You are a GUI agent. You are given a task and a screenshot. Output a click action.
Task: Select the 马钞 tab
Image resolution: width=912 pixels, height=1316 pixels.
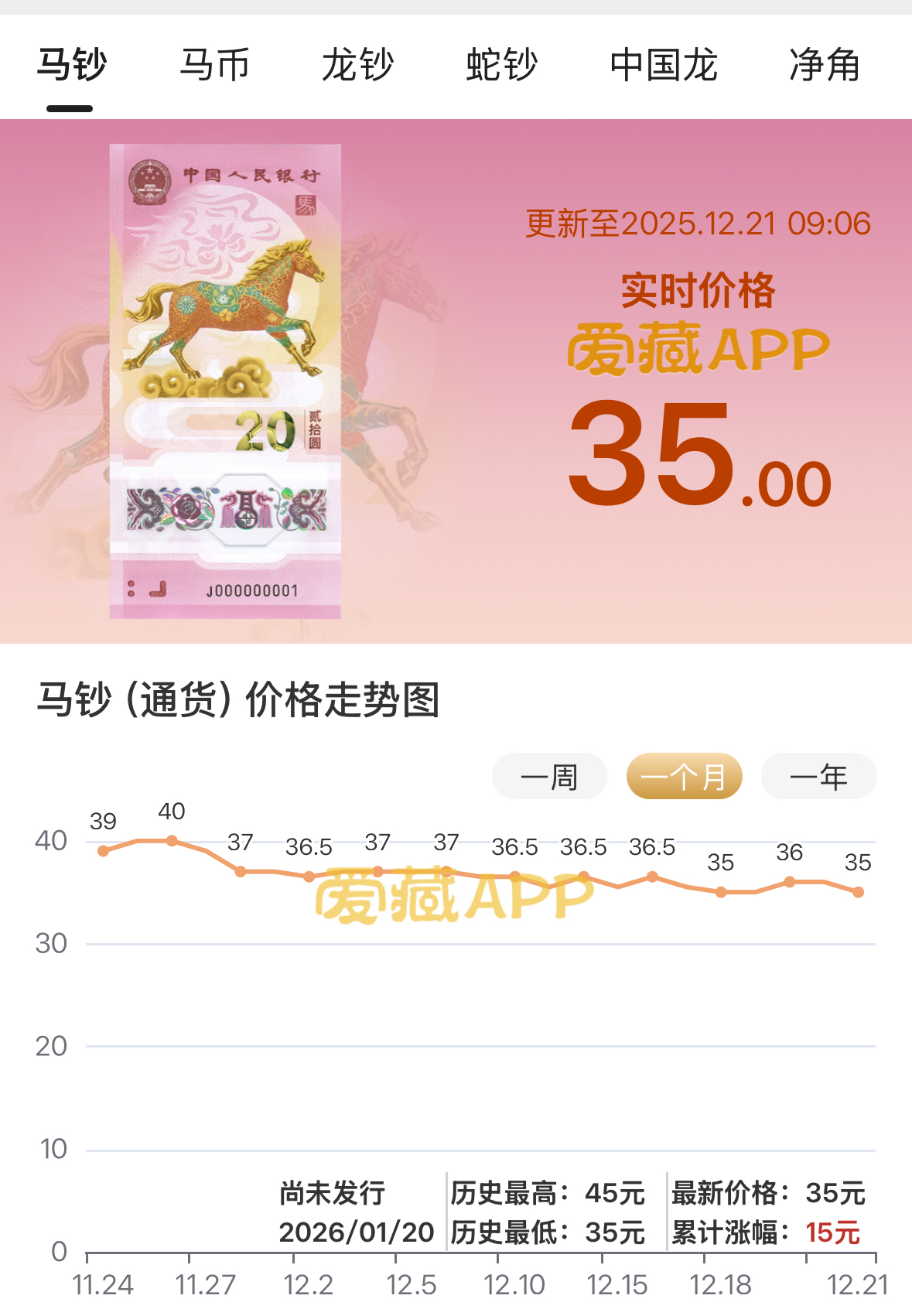pos(71,64)
